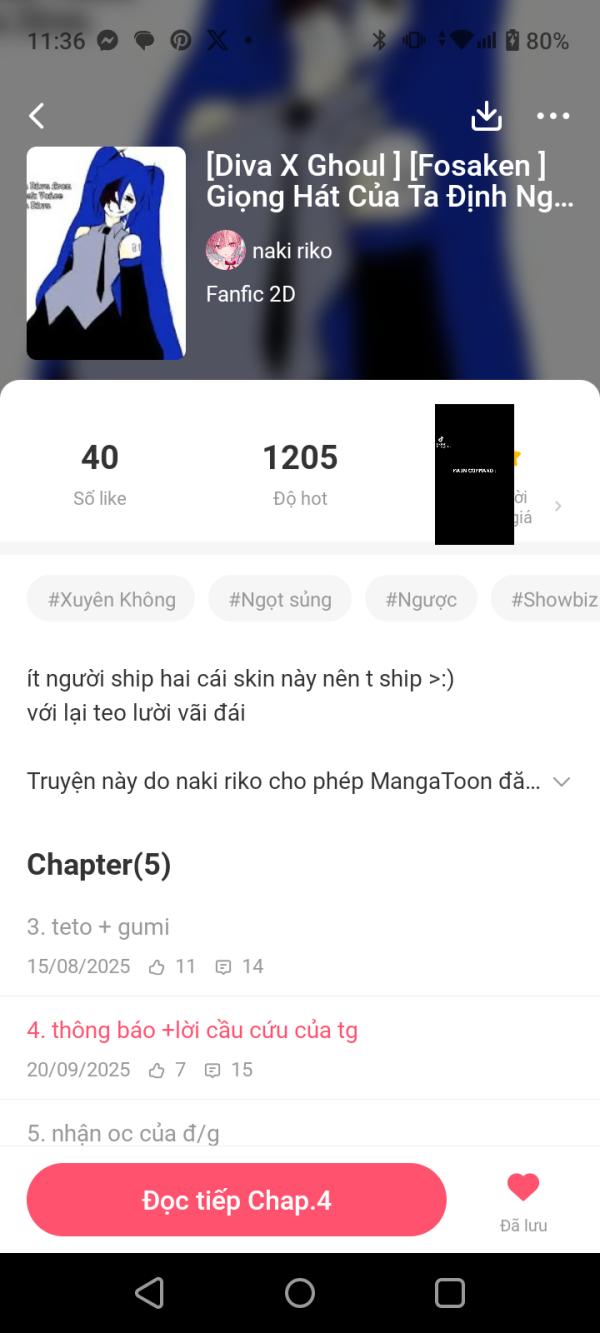Toggle the Đã lưu heart to unsave
The height and width of the screenshot is (1333, 600).
[x=523, y=1200]
